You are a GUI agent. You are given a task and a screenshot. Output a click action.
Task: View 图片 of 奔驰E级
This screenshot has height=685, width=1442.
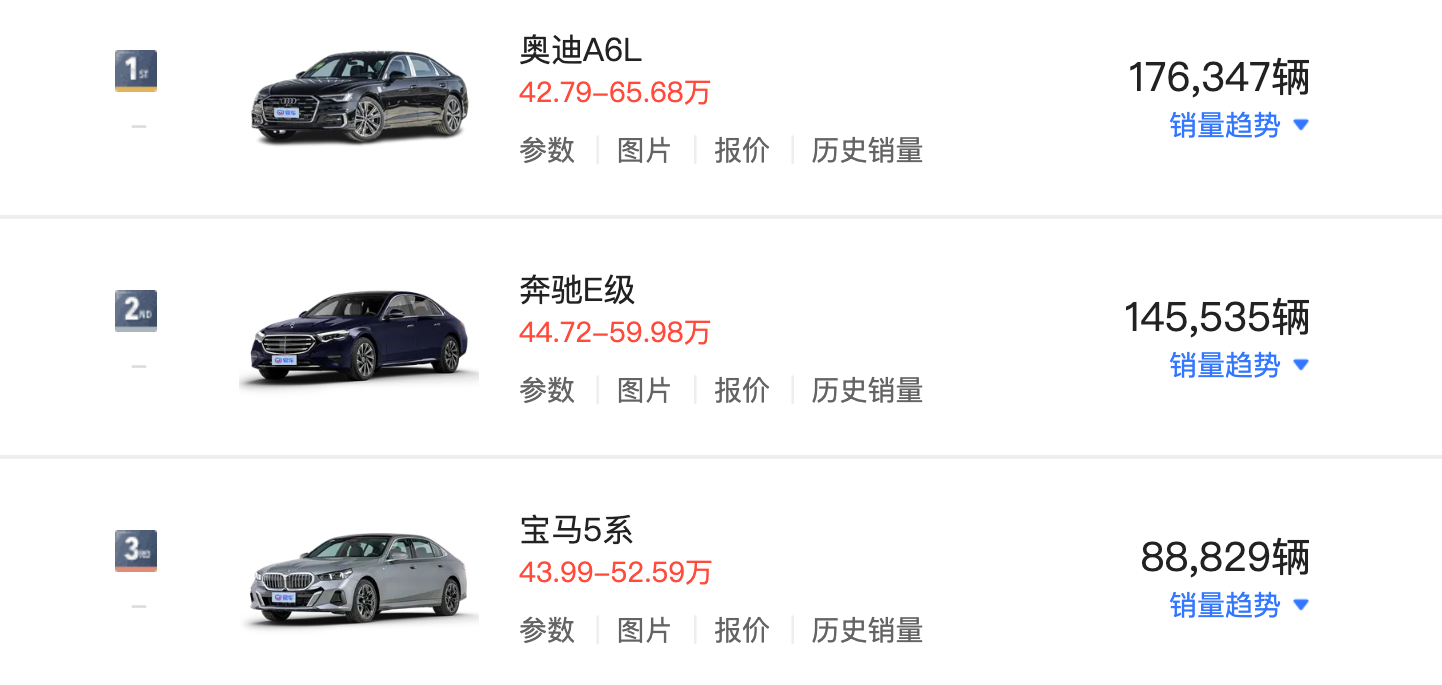[x=644, y=389]
